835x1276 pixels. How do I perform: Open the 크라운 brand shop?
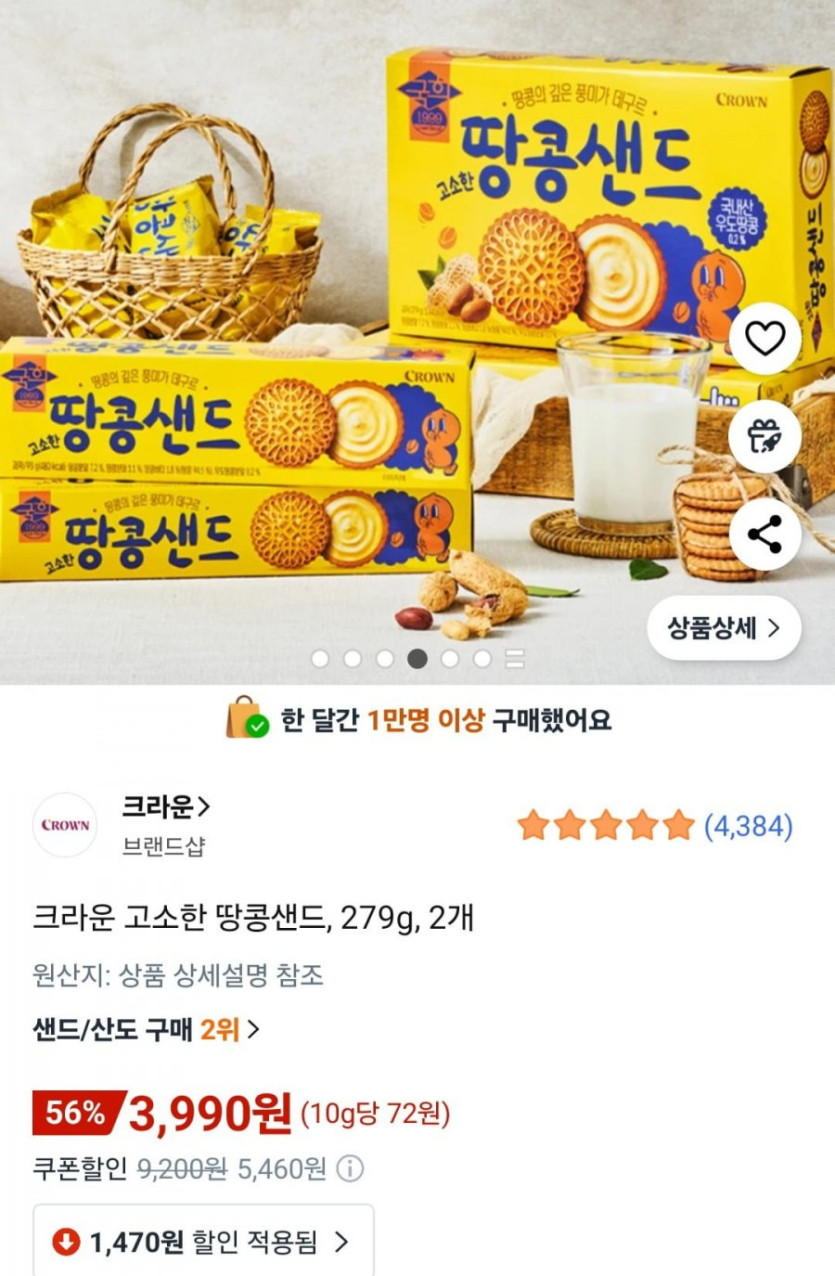tap(166, 806)
